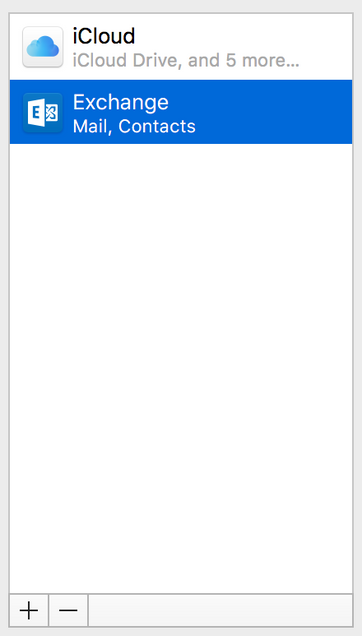Select the iCloud account row
362x636 pixels.
pyautogui.click(x=181, y=47)
